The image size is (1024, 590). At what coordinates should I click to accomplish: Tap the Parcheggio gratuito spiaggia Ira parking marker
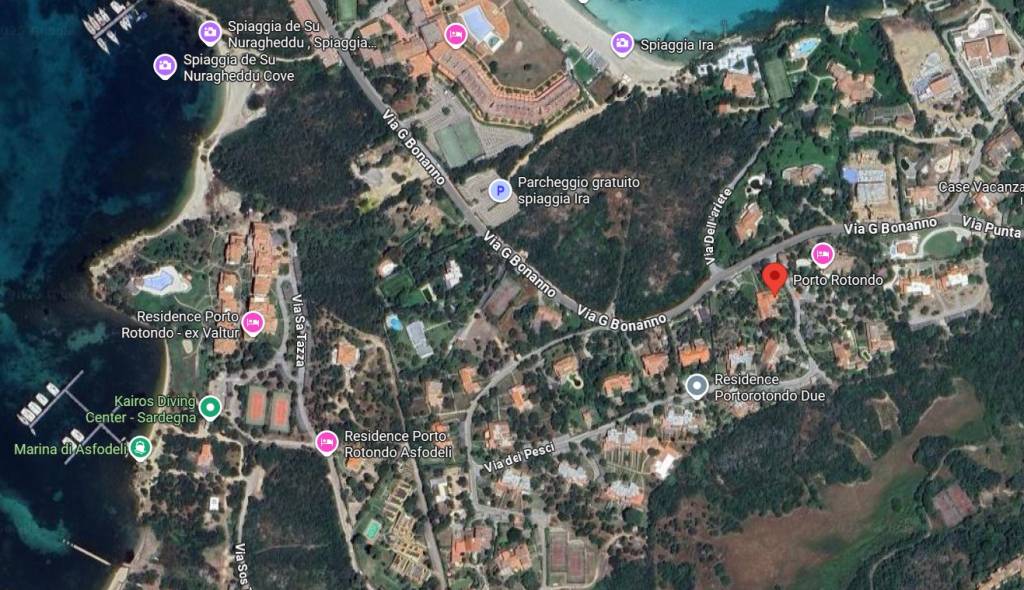(498, 190)
